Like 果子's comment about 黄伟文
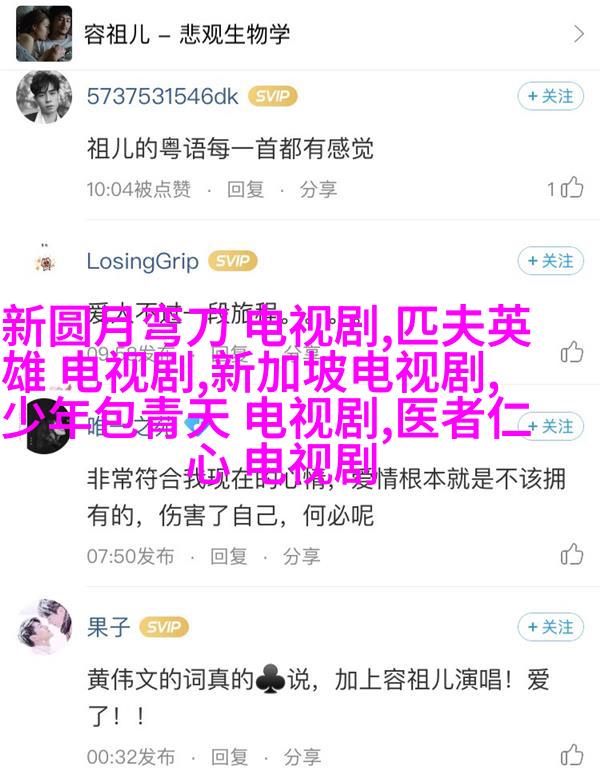The width and height of the screenshot is (600, 778). point(571,755)
